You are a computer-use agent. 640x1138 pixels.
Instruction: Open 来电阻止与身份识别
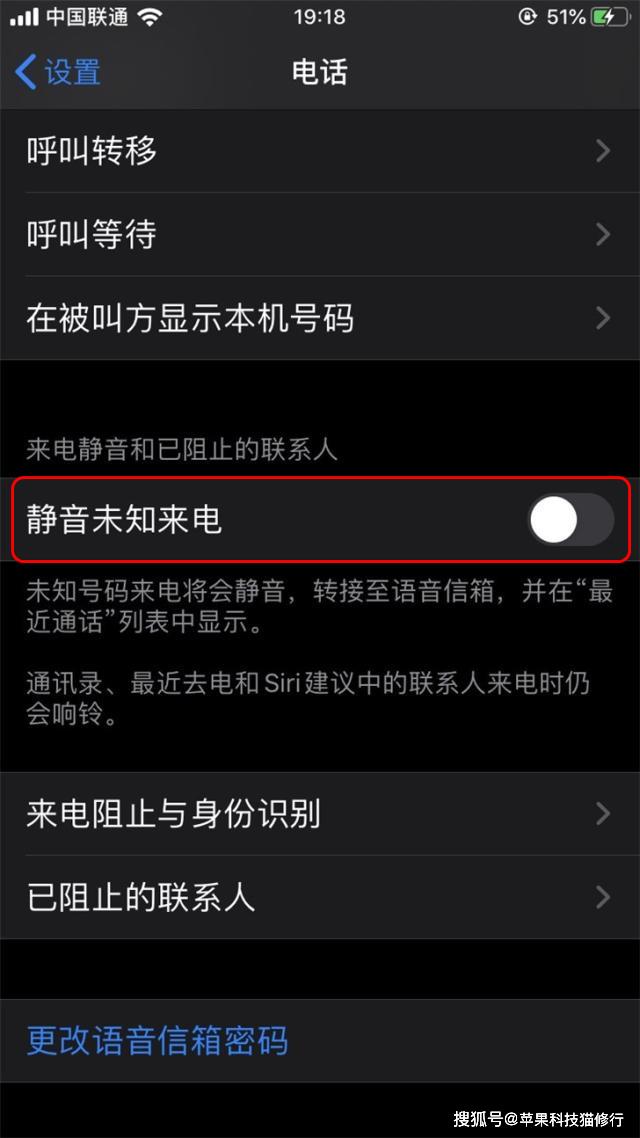(x=318, y=814)
